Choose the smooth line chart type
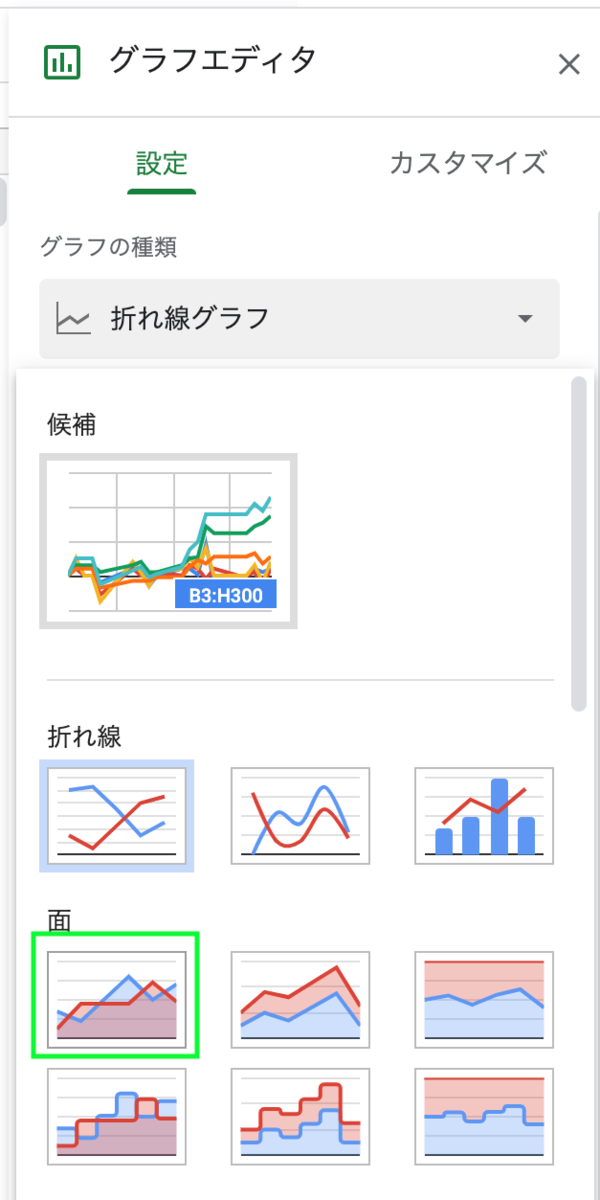 coord(301,816)
